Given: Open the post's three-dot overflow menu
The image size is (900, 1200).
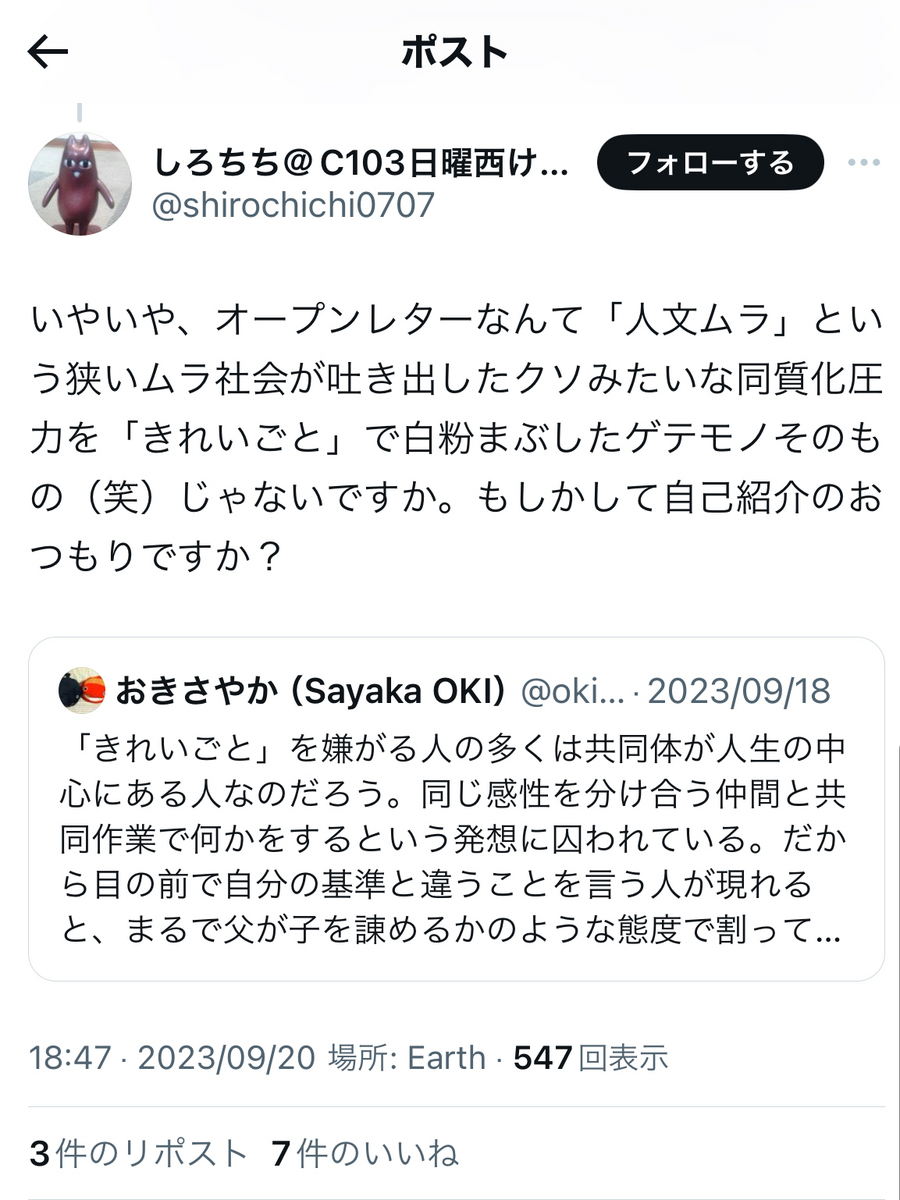Looking at the screenshot, I should (x=862, y=163).
